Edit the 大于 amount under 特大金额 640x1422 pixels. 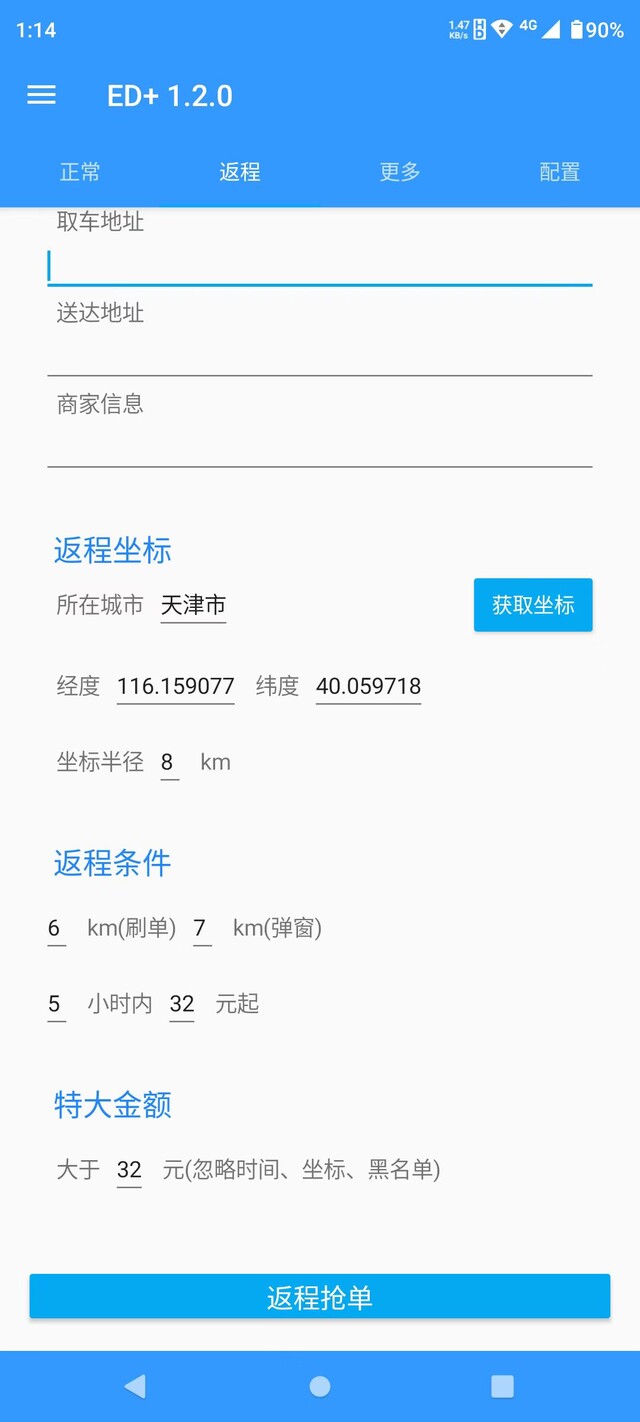[129, 1170]
